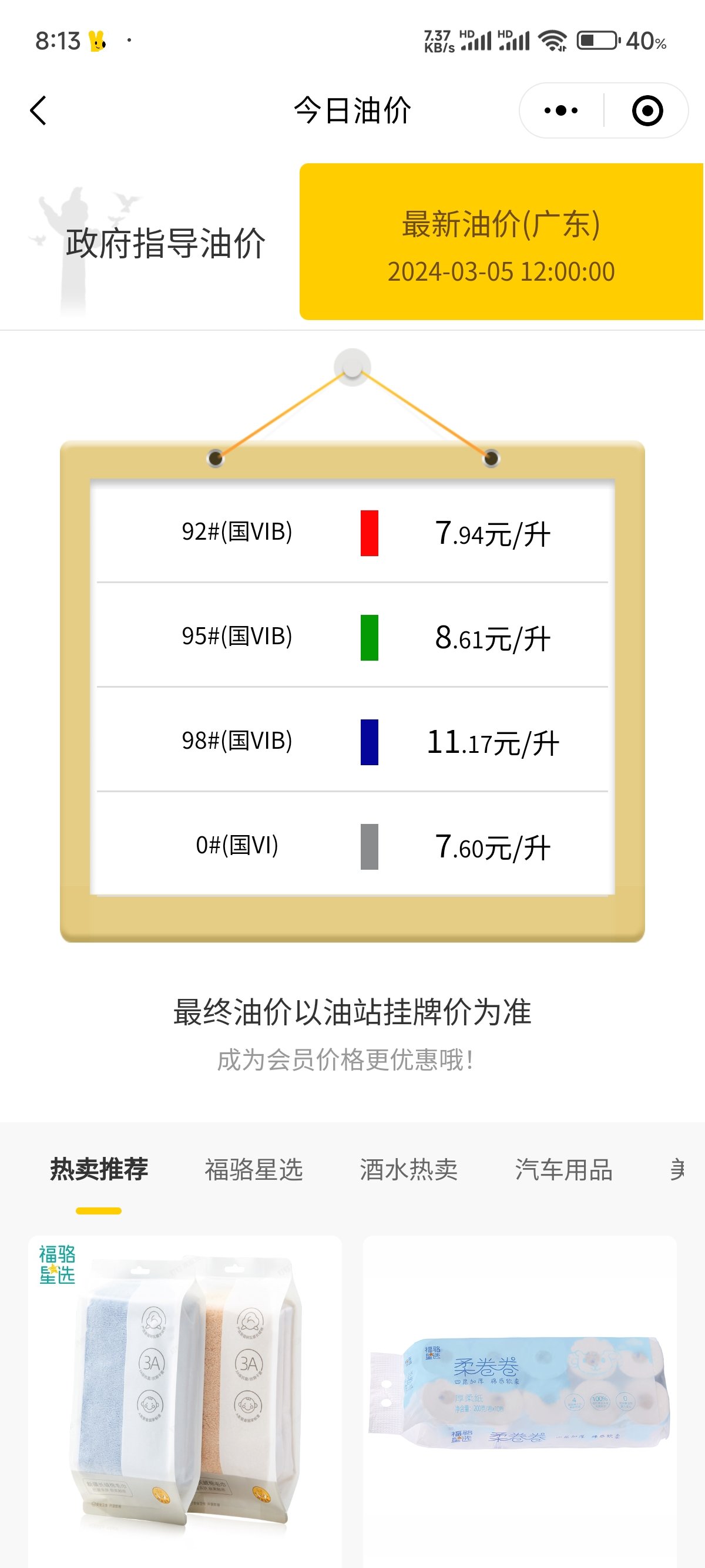Switch to 福骆星选 category
This screenshot has width=705, height=1568.
coord(254,1169)
